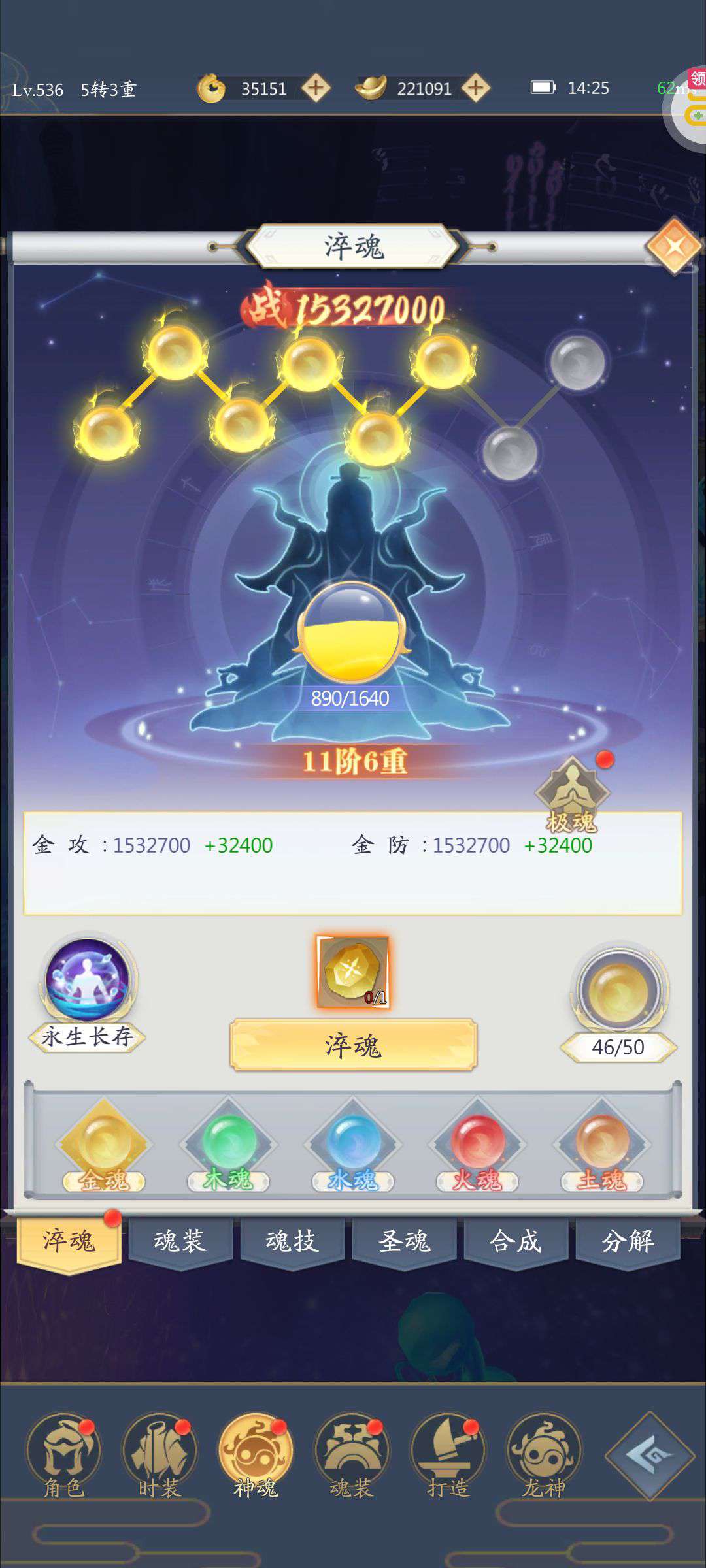The height and width of the screenshot is (1568, 706).
Task: Select the 金魂 element
Action: 105,1147
